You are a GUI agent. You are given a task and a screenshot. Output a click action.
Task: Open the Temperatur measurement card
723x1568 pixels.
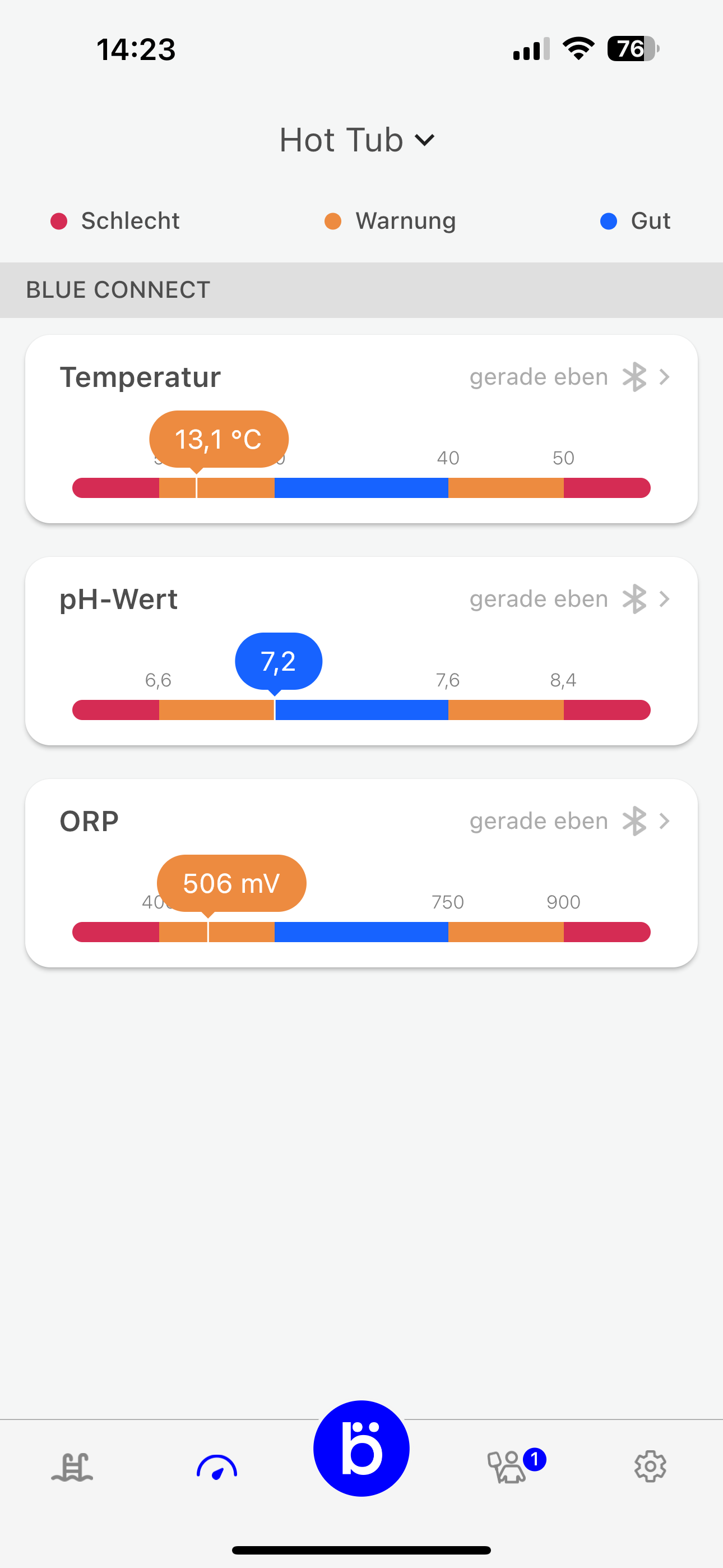coord(361,428)
